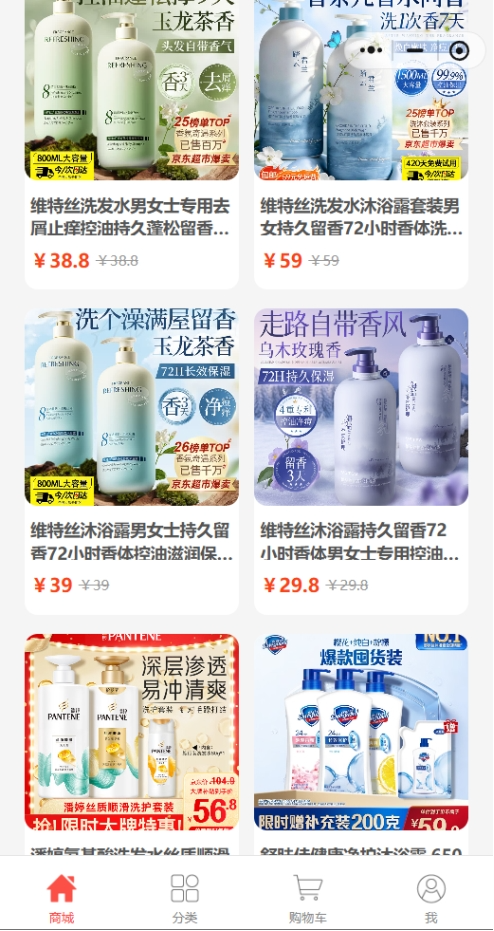Viewport: 494px width, 931px height.
Task: Open the 维特丝沐浴露 乌木玫瑰香 priced ¥29.8
Action: pyautogui.click(x=361, y=461)
